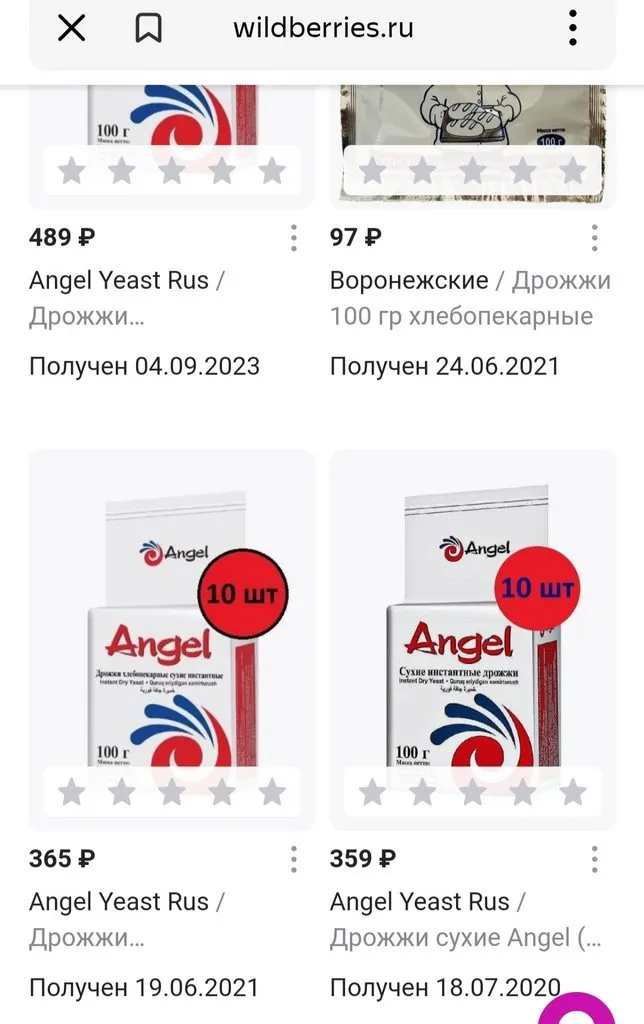Give the 489 ₽ yeast a four-star rating
The image size is (644, 1024).
(222, 172)
